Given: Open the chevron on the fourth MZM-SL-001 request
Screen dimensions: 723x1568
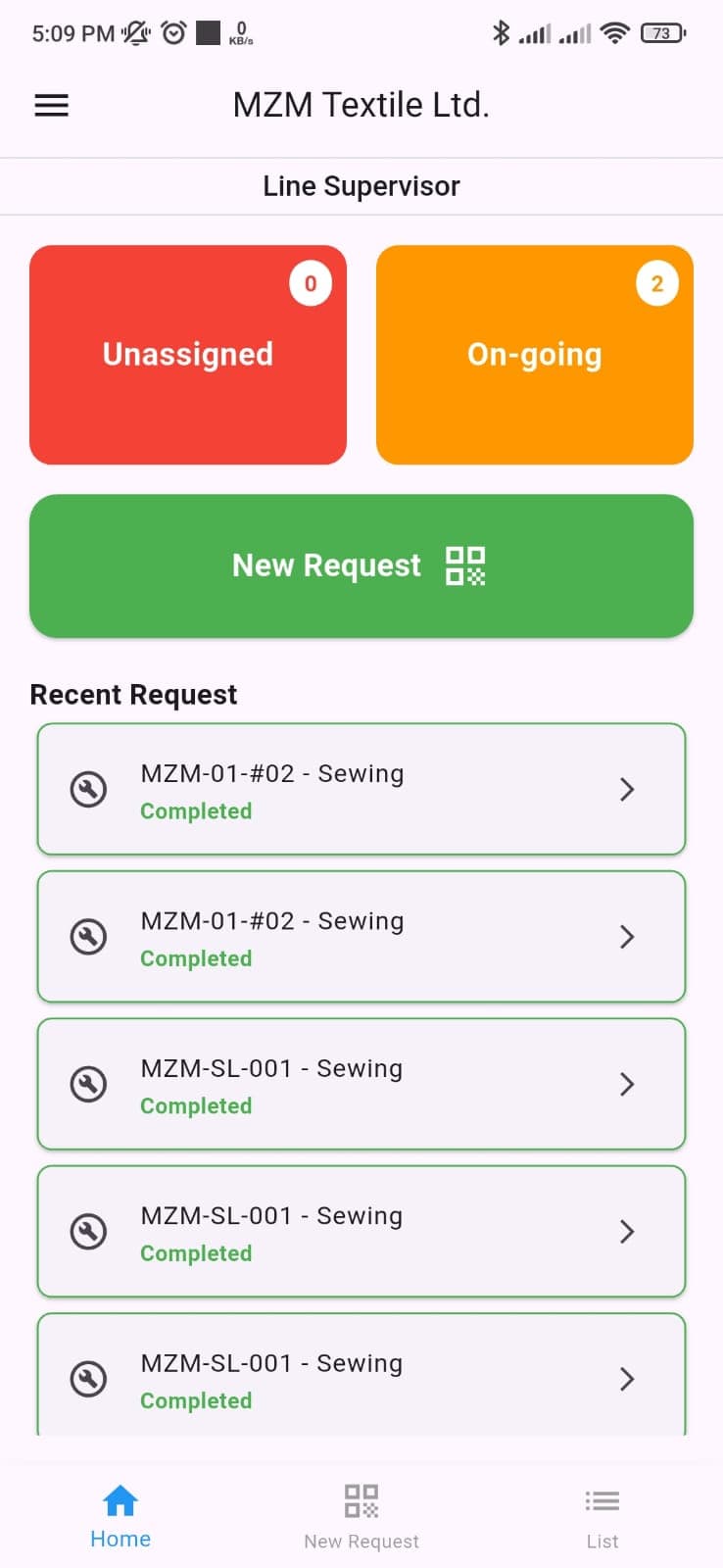Looking at the screenshot, I should tap(627, 1232).
